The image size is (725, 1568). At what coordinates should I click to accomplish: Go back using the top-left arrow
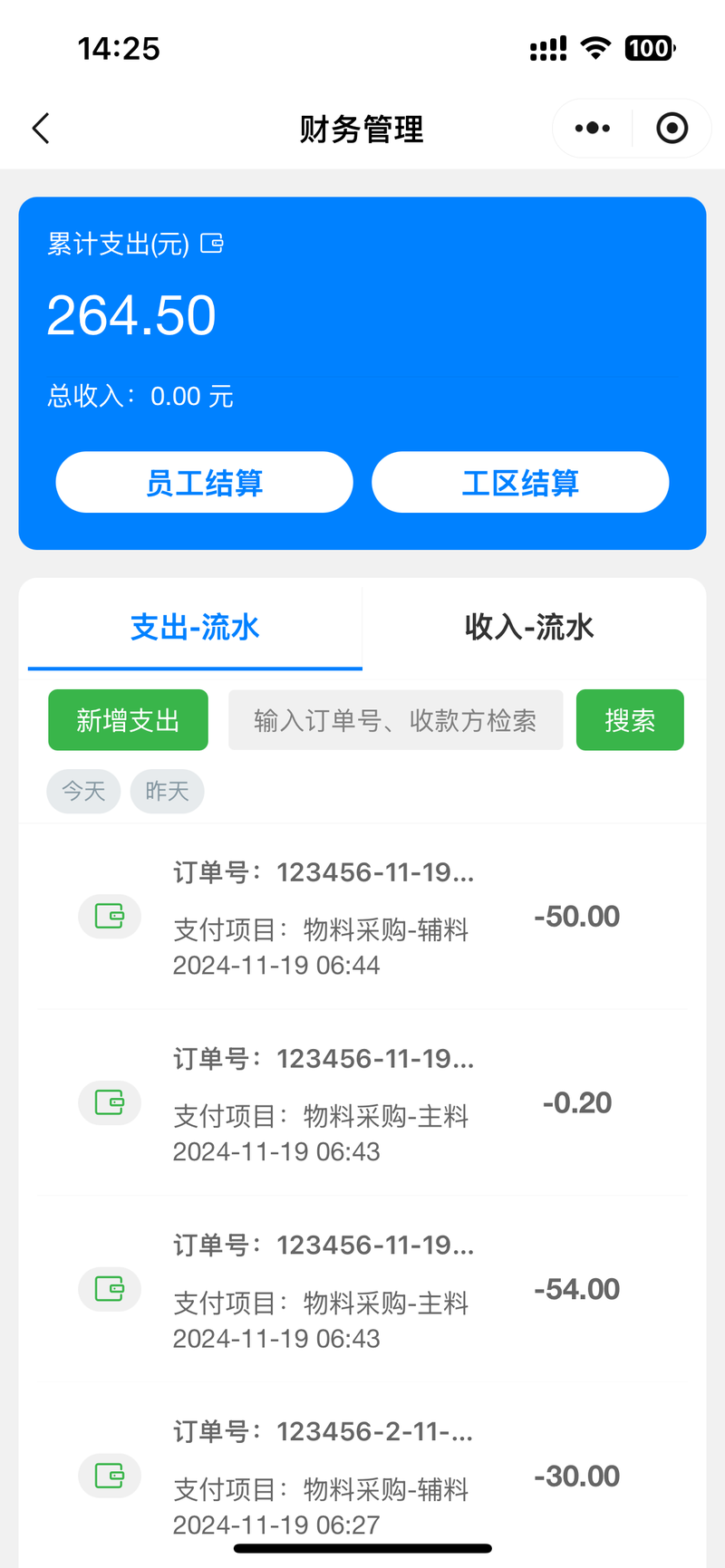(x=41, y=129)
